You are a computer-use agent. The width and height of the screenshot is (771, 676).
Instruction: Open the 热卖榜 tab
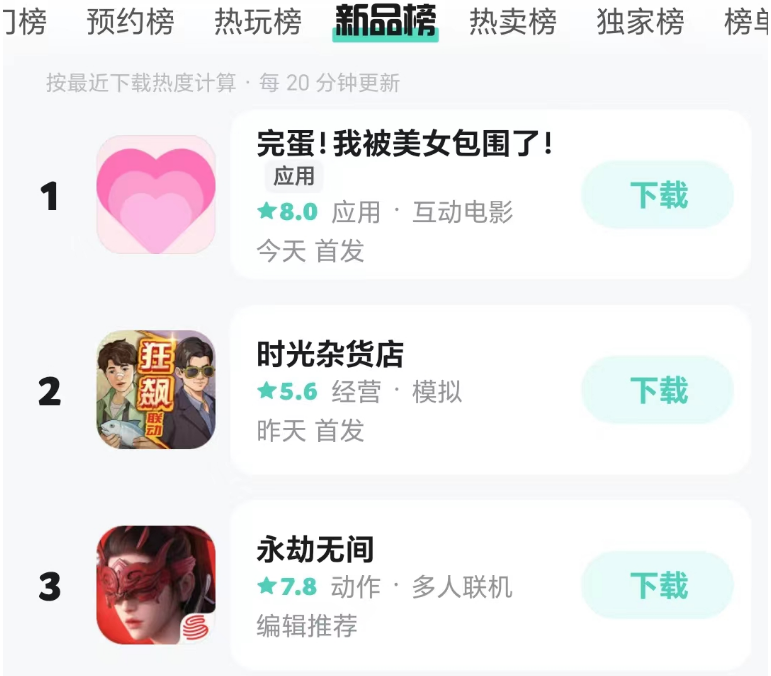pyautogui.click(x=513, y=21)
